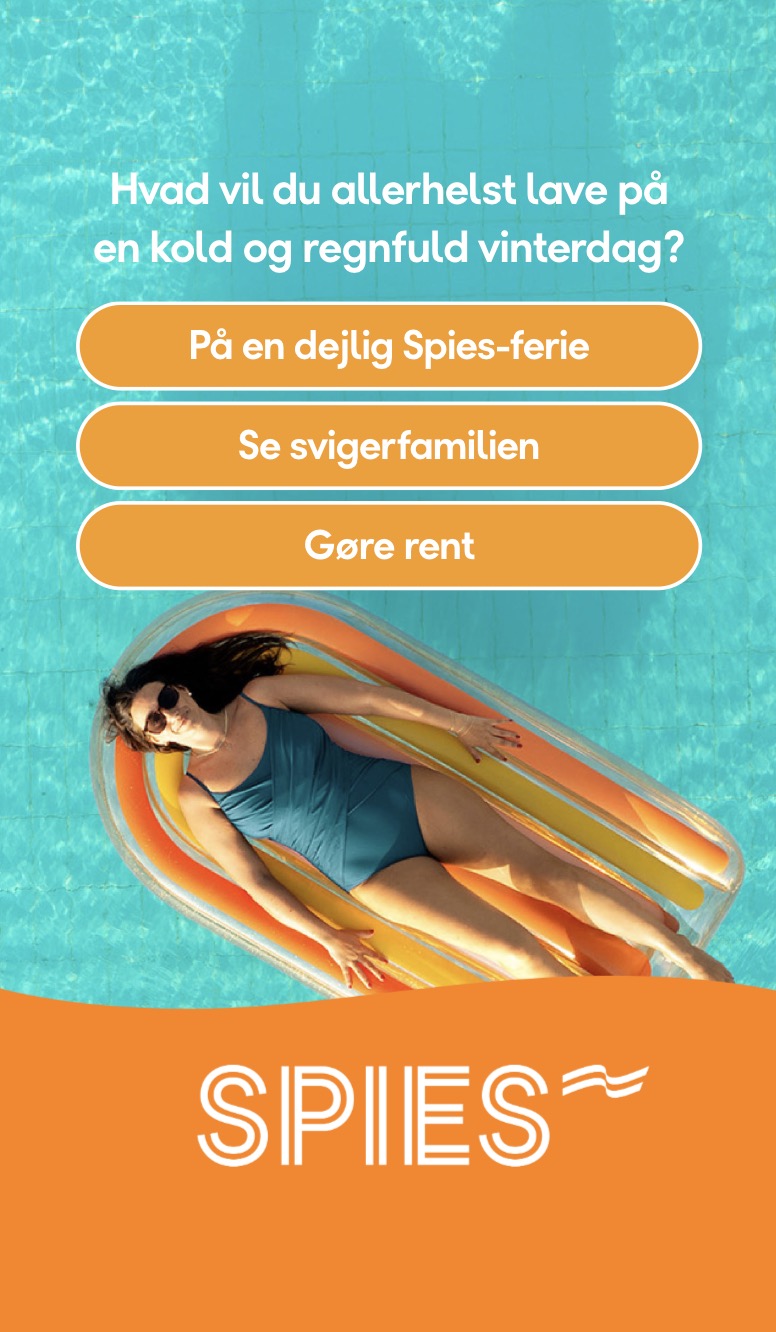The height and width of the screenshot is (1332, 776).
Task: Choose the "På en dejlig Spies-ferie" answer
Action: [x=389, y=346]
